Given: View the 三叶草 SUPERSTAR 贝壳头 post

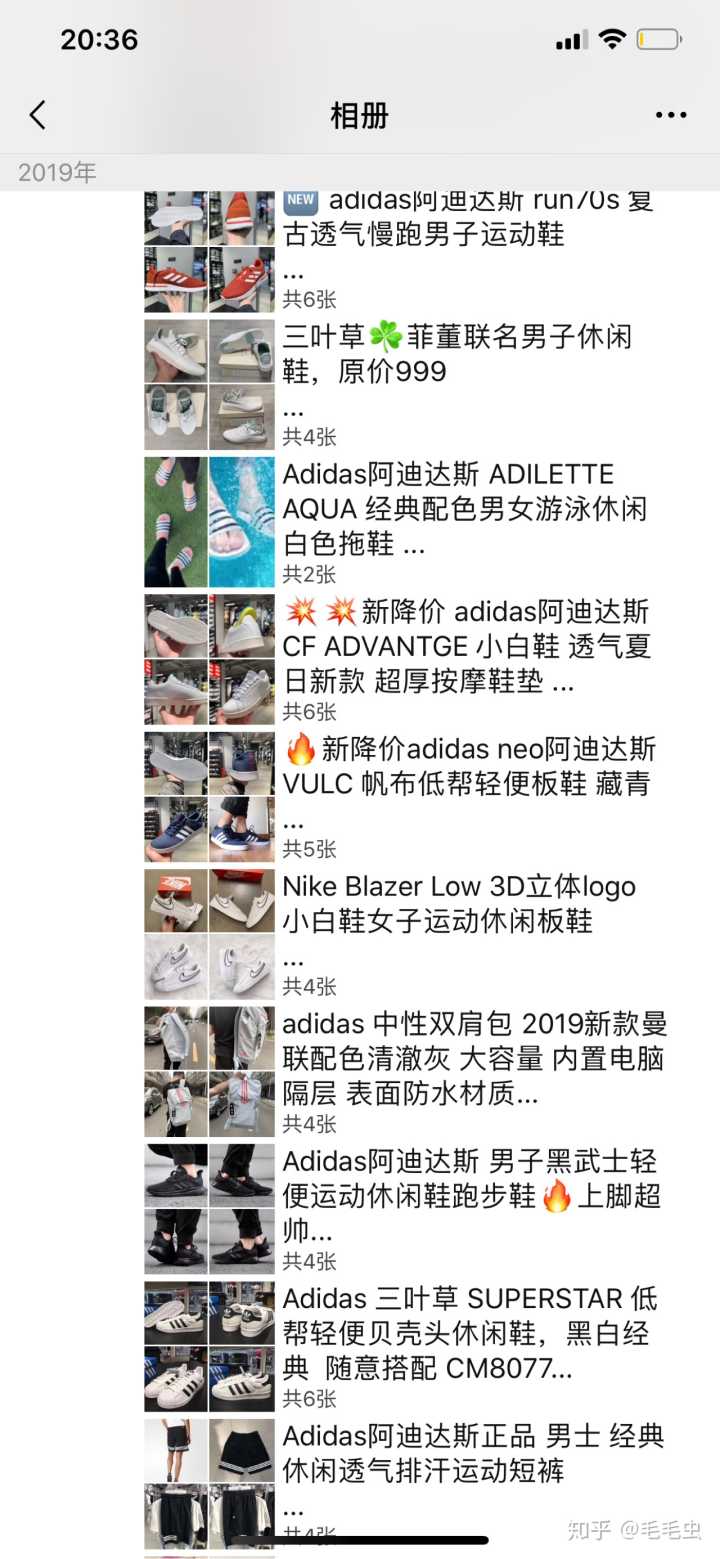Looking at the screenshot, I should pos(468,1332).
